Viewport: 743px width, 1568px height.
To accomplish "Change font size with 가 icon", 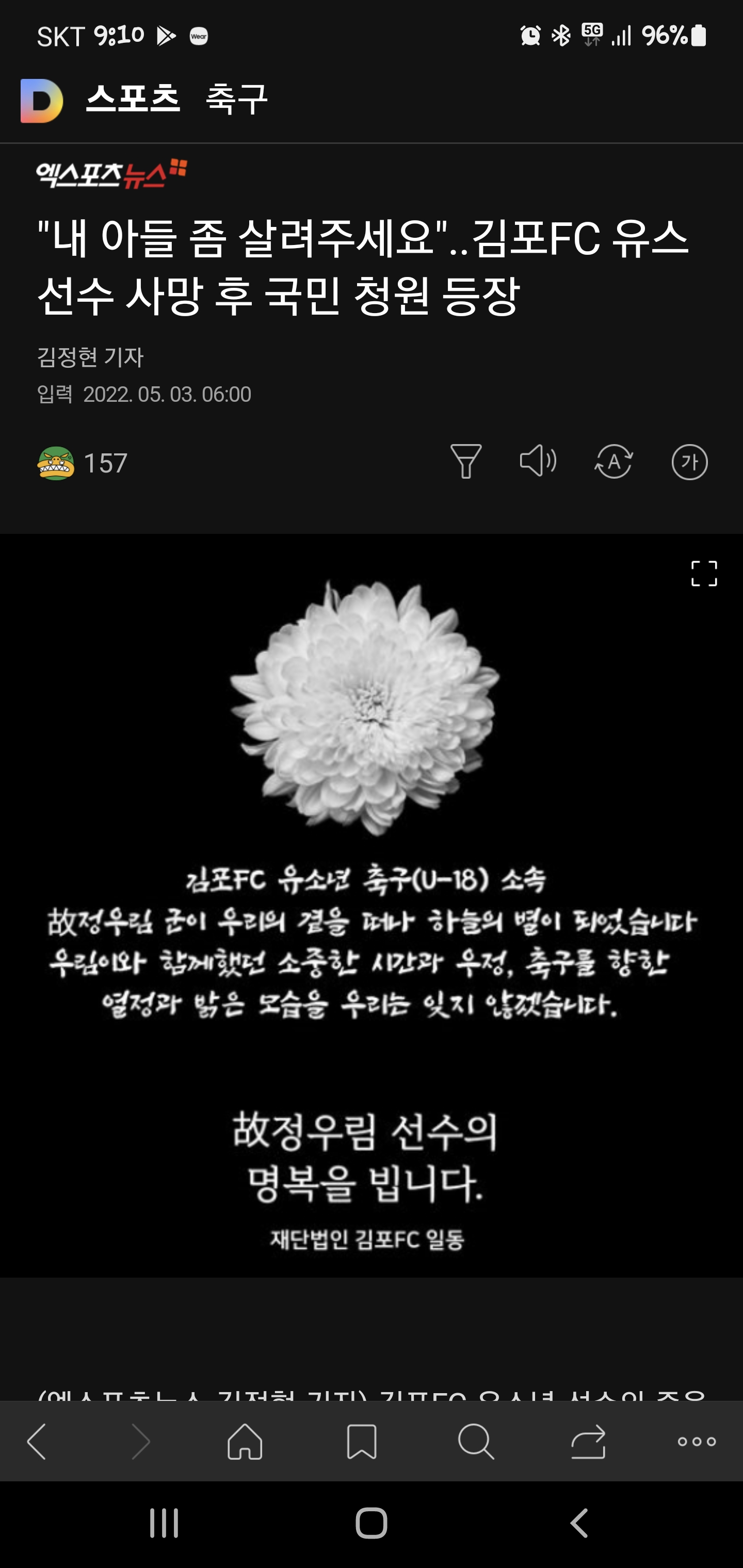I will tap(689, 462).
